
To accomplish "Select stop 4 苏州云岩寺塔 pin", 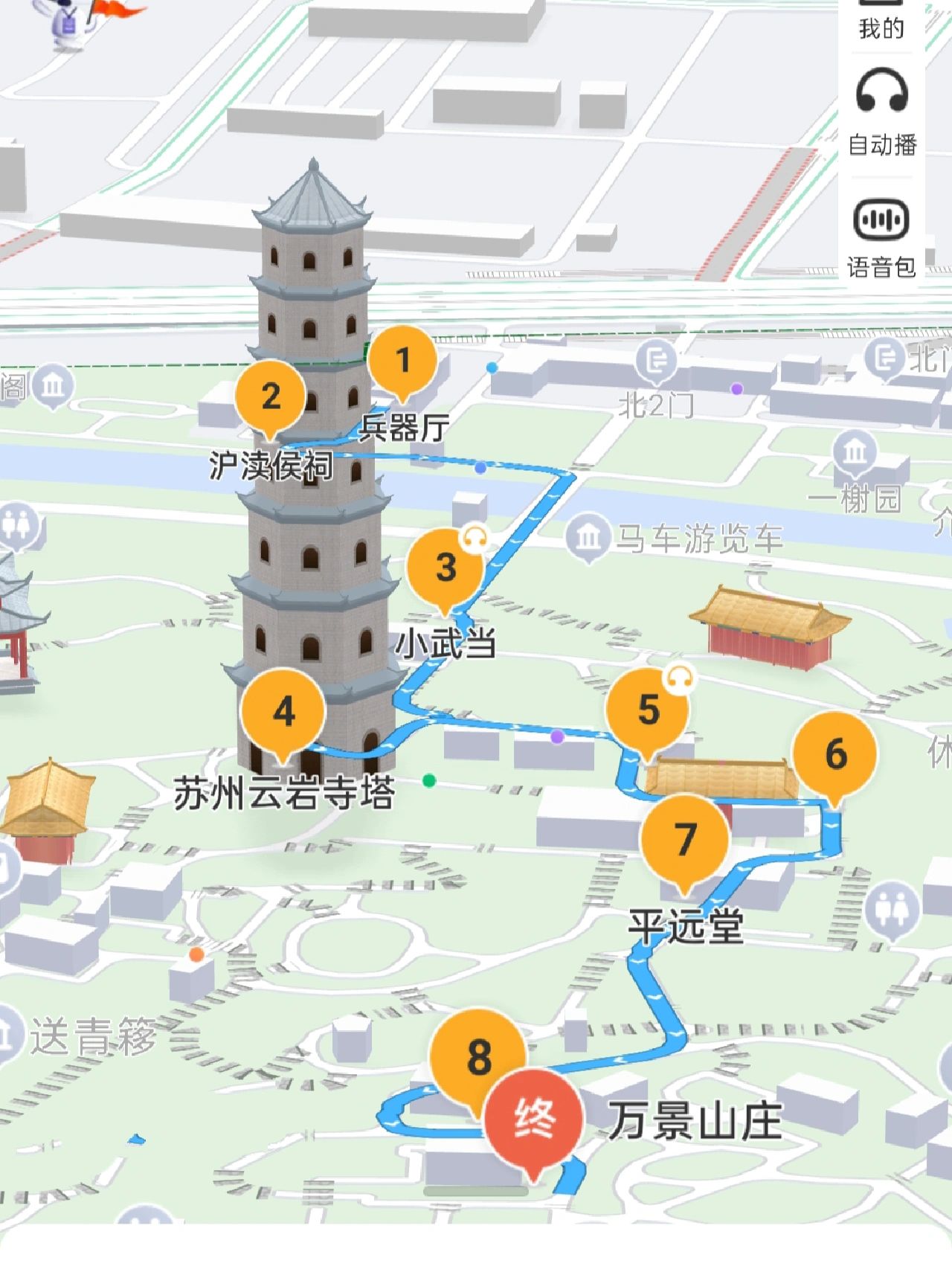I will click(x=283, y=711).
